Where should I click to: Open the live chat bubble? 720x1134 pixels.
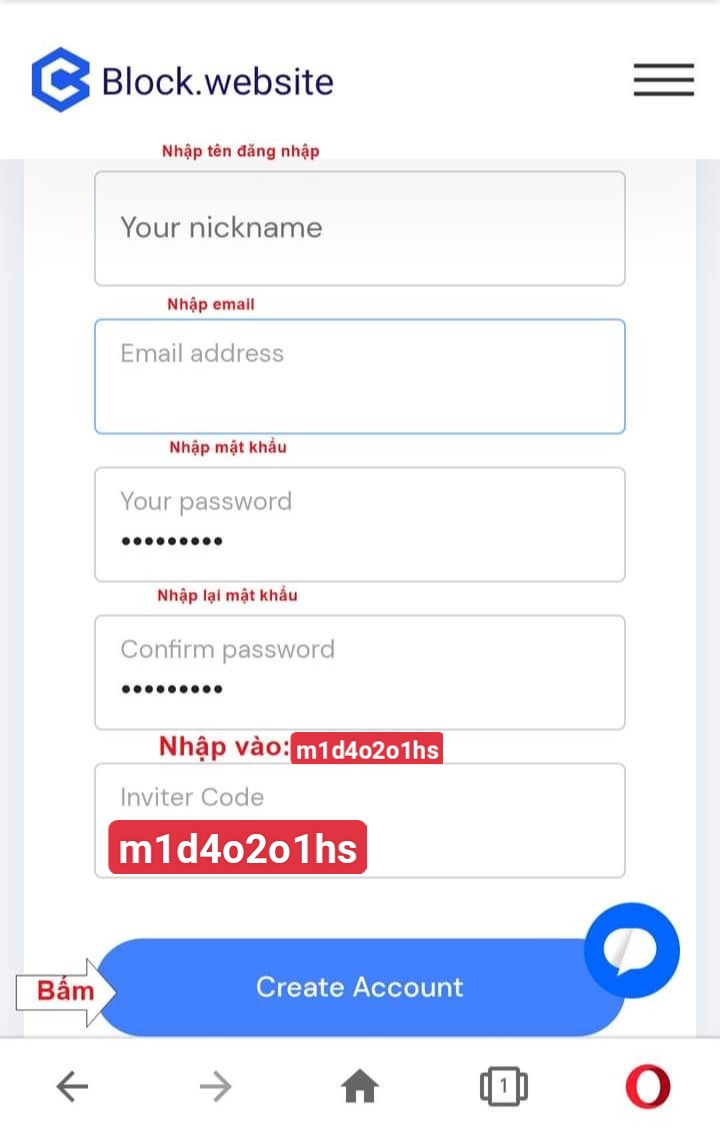632,950
